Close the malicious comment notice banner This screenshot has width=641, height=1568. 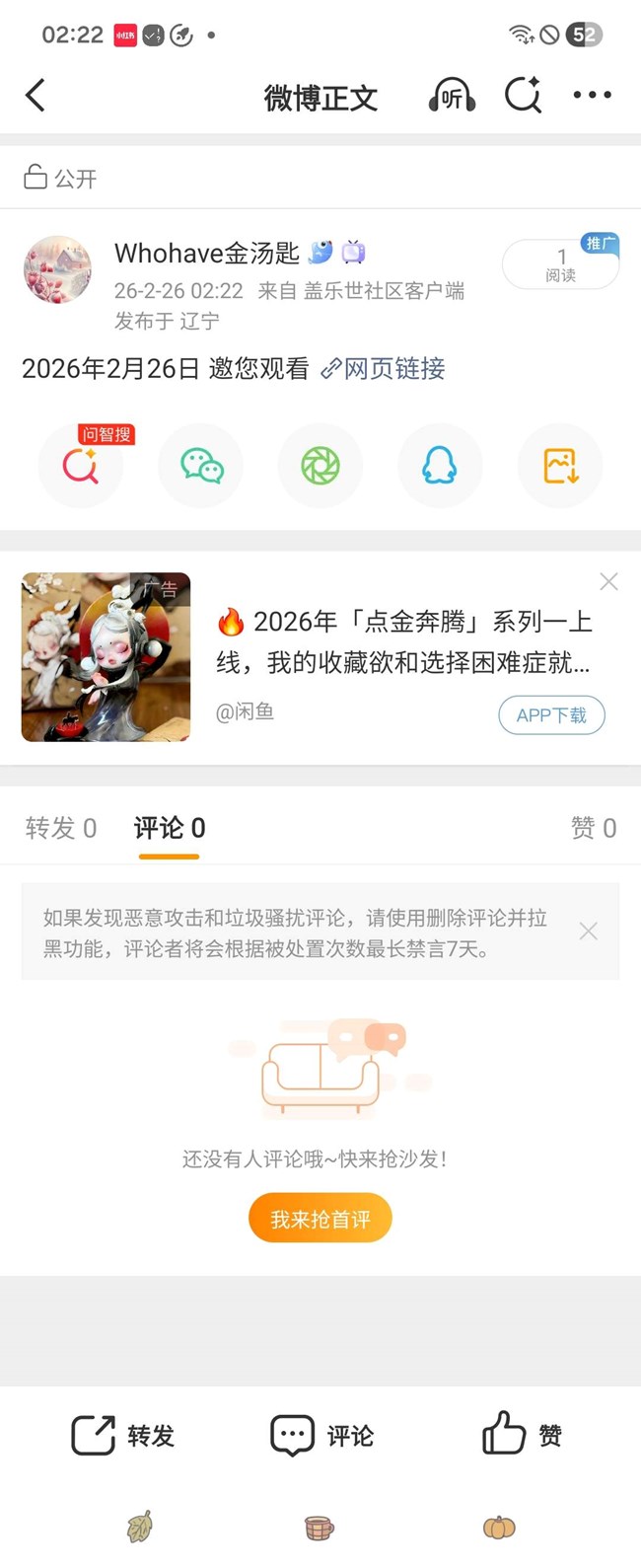589,932
